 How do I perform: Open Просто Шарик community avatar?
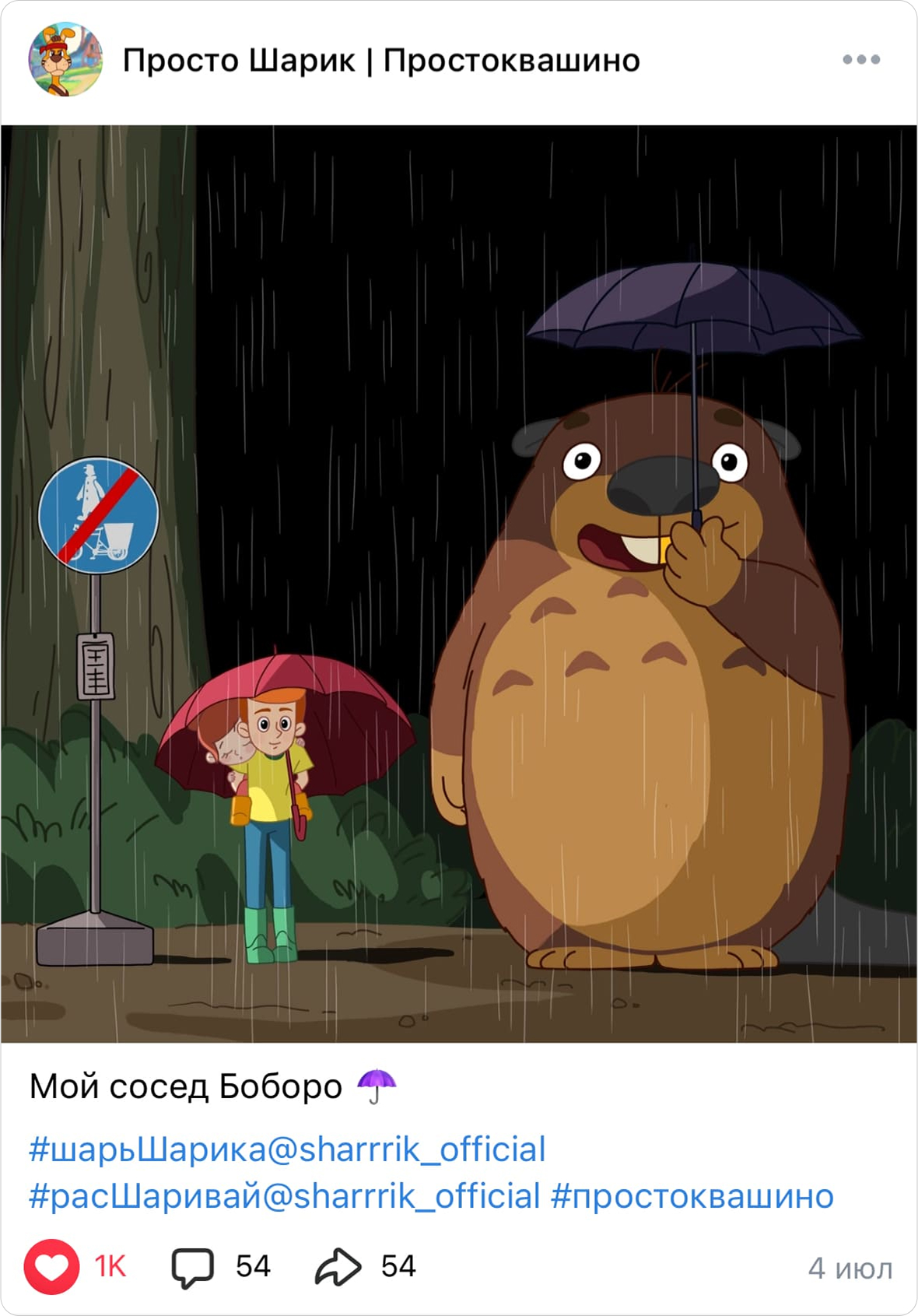65,60
